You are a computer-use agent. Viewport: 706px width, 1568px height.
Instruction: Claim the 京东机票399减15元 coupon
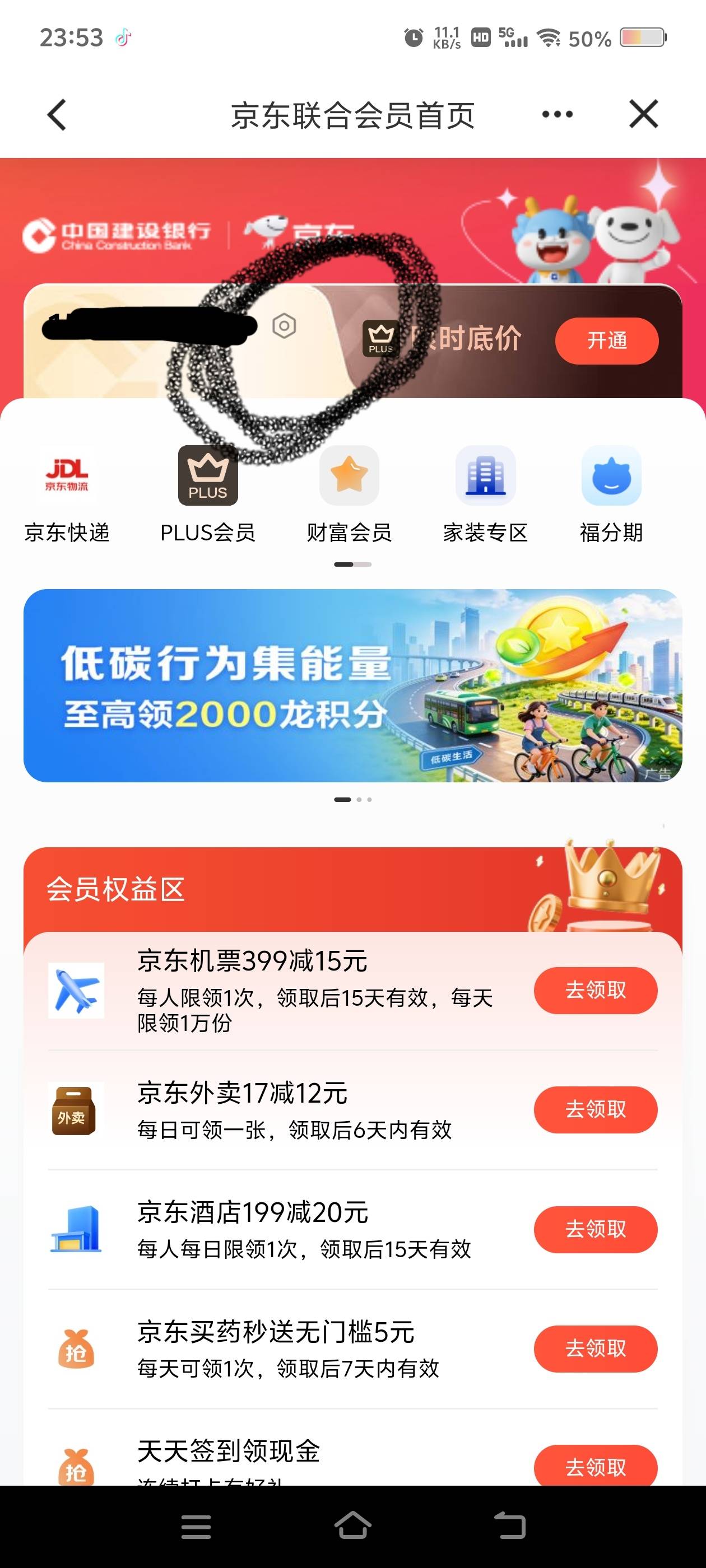tap(596, 990)
